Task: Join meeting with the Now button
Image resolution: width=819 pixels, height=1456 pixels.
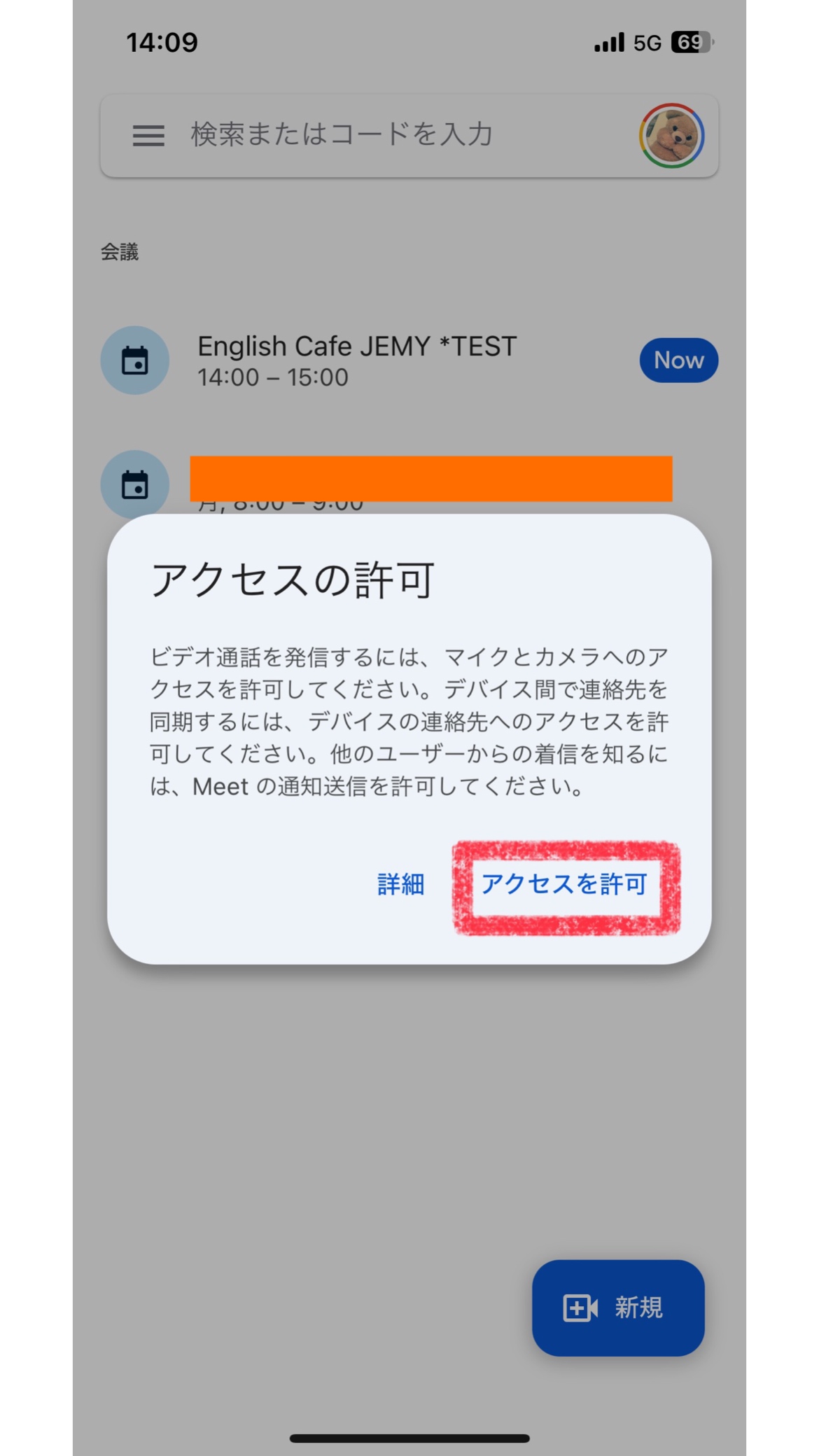Action: click(678, 360)
